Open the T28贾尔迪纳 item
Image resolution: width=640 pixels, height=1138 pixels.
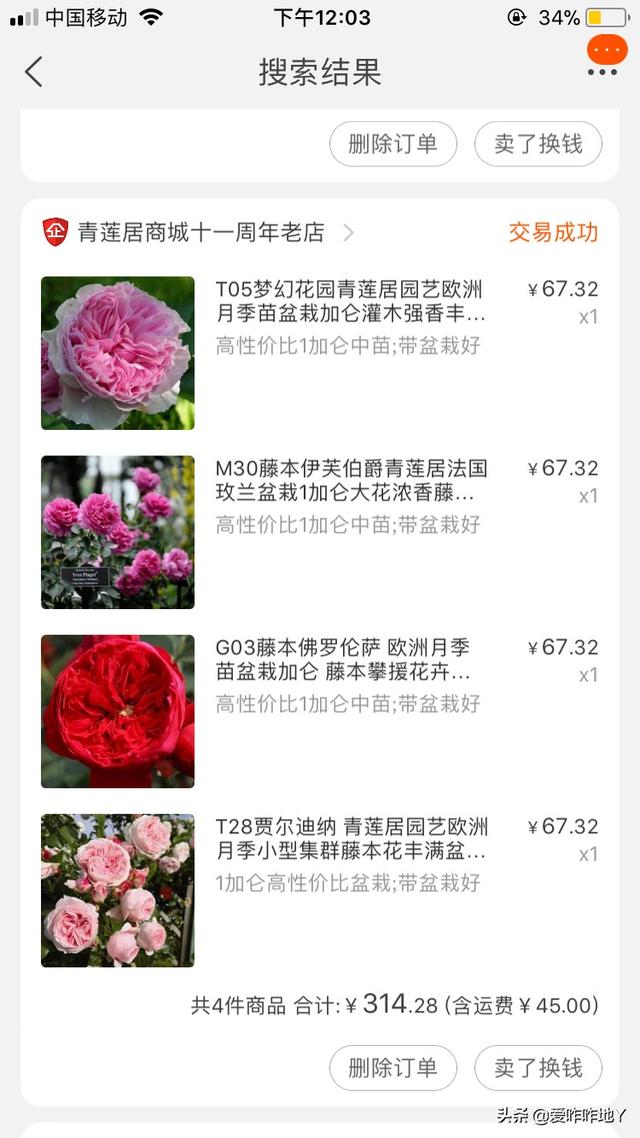tap(319, 891)
